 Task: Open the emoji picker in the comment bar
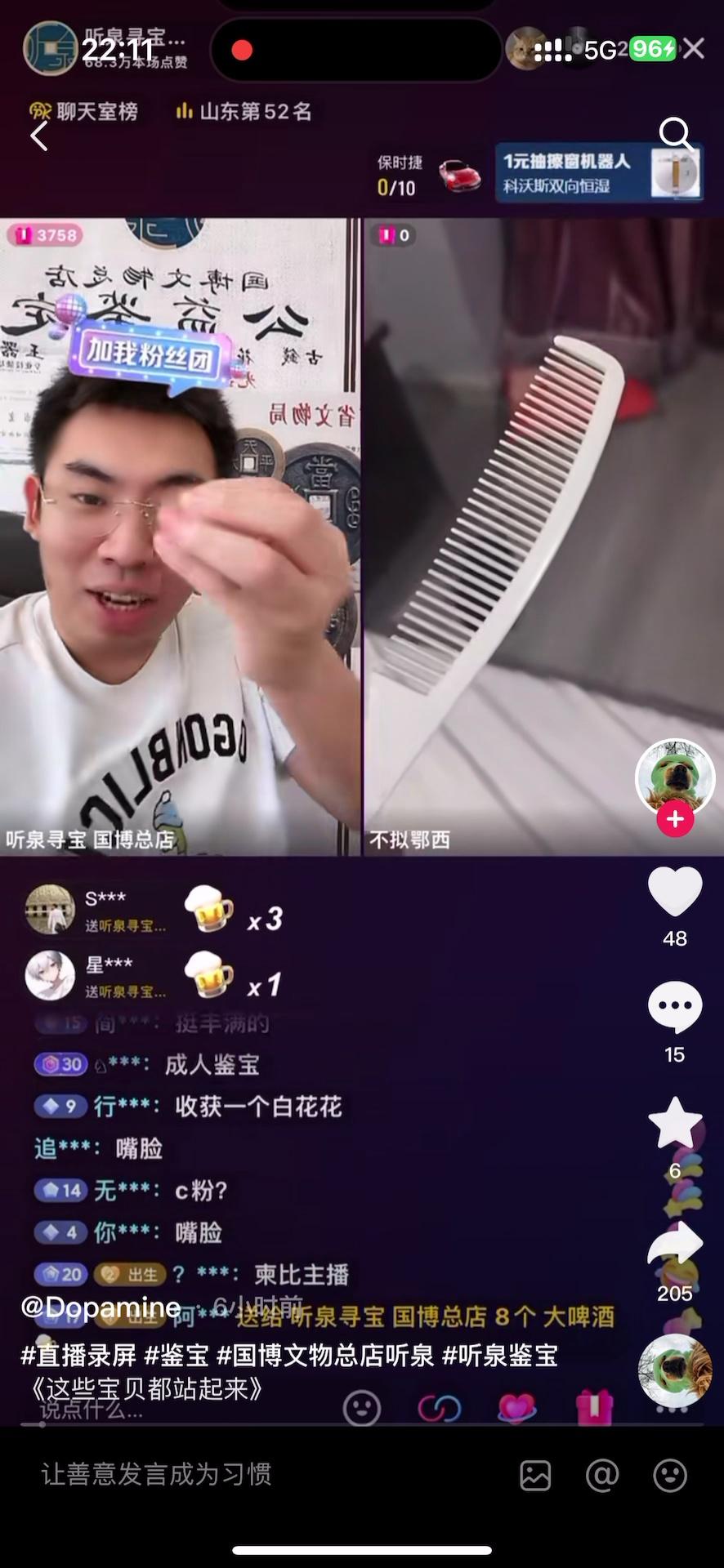(670, 1476)
